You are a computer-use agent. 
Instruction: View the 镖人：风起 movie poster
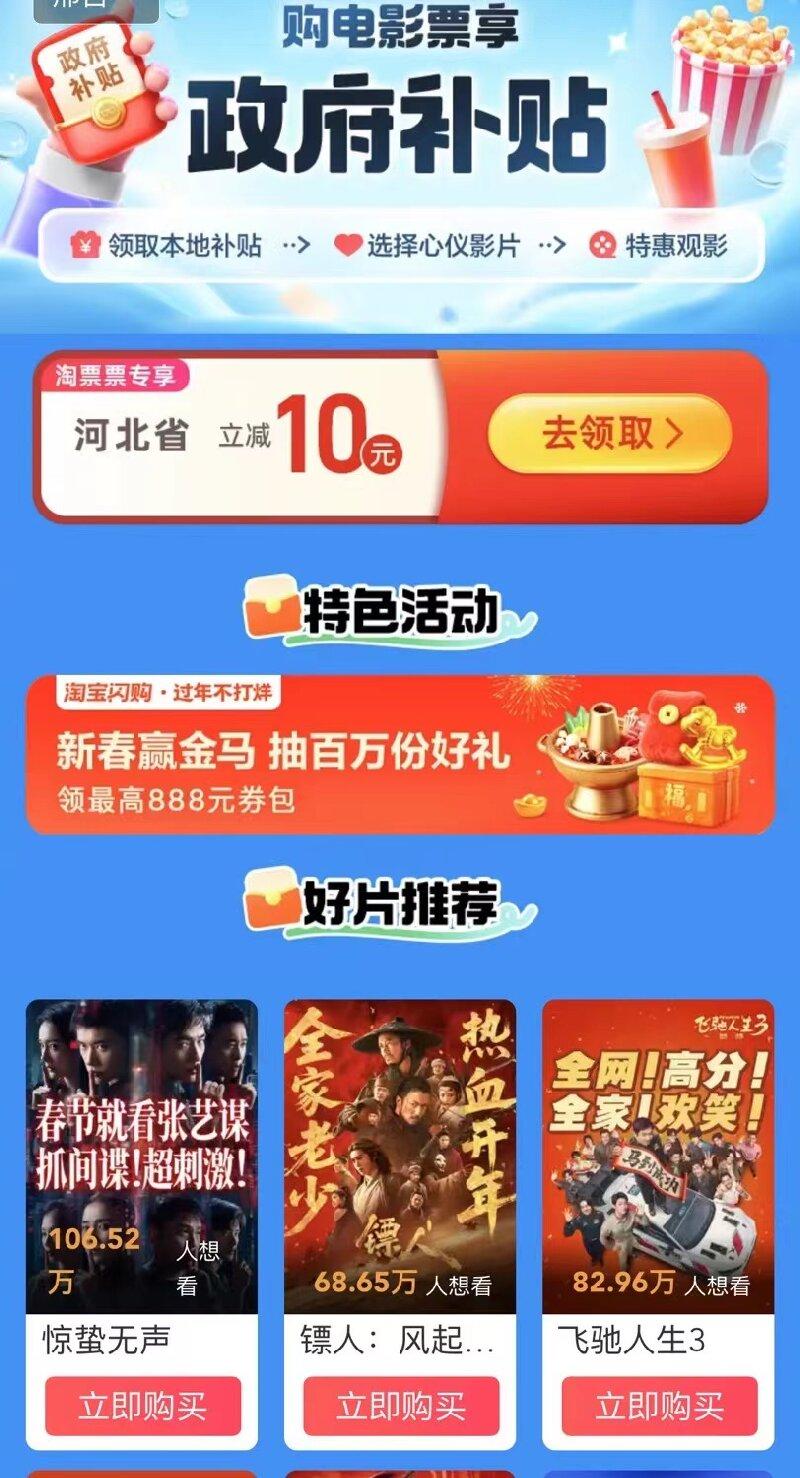point(400,1155)
